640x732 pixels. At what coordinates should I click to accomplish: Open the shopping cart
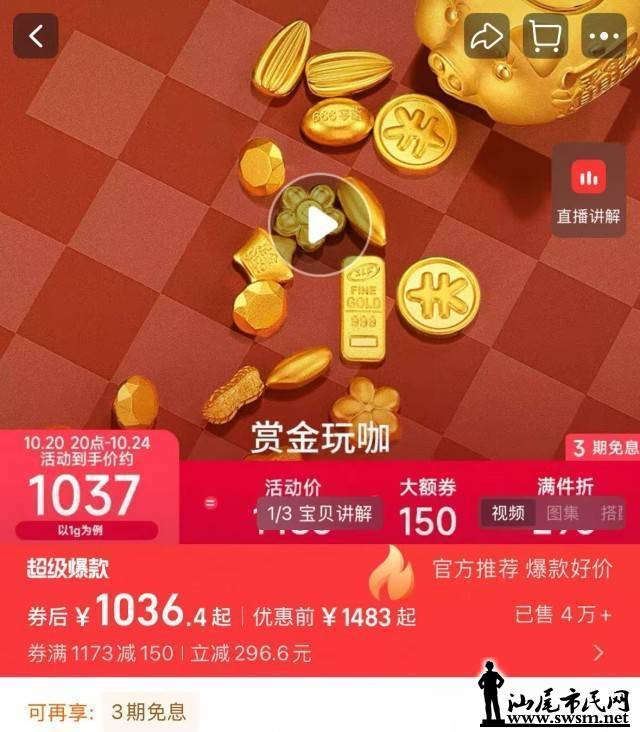point(545,36)
